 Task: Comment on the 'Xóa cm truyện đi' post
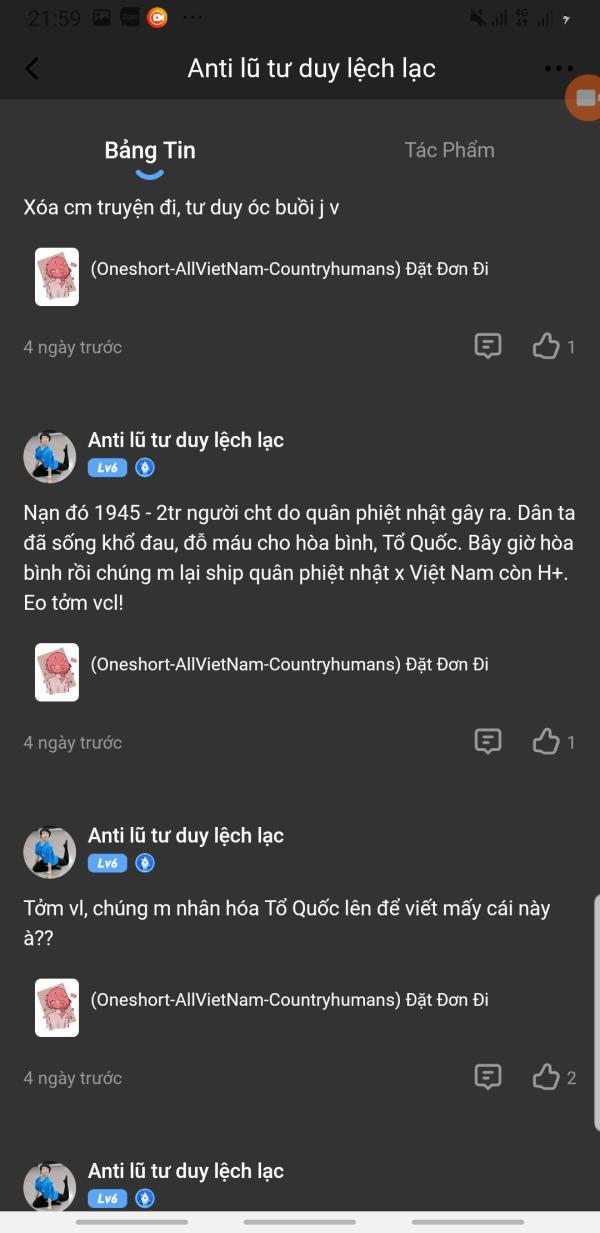click(x=487, y=346)
